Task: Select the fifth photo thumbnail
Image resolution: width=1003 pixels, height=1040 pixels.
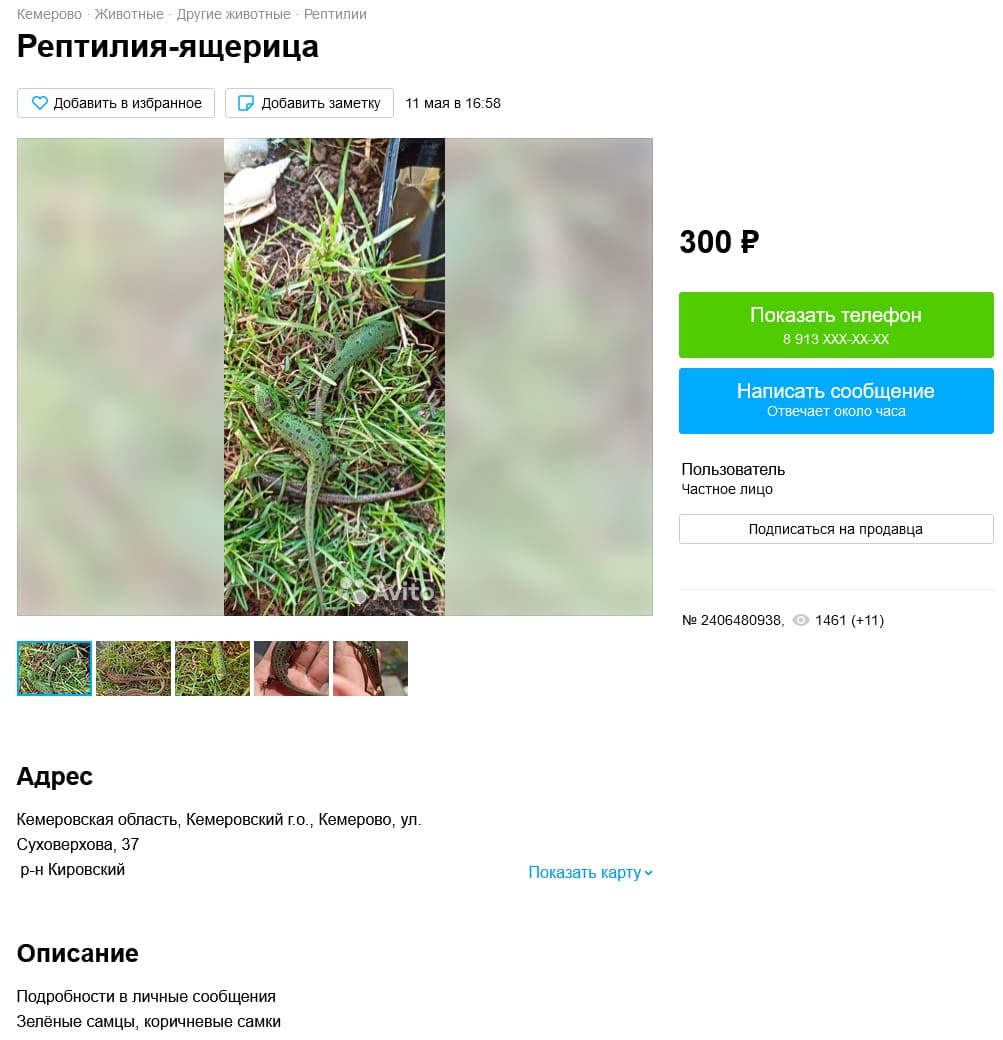Action: pos(370,668)
